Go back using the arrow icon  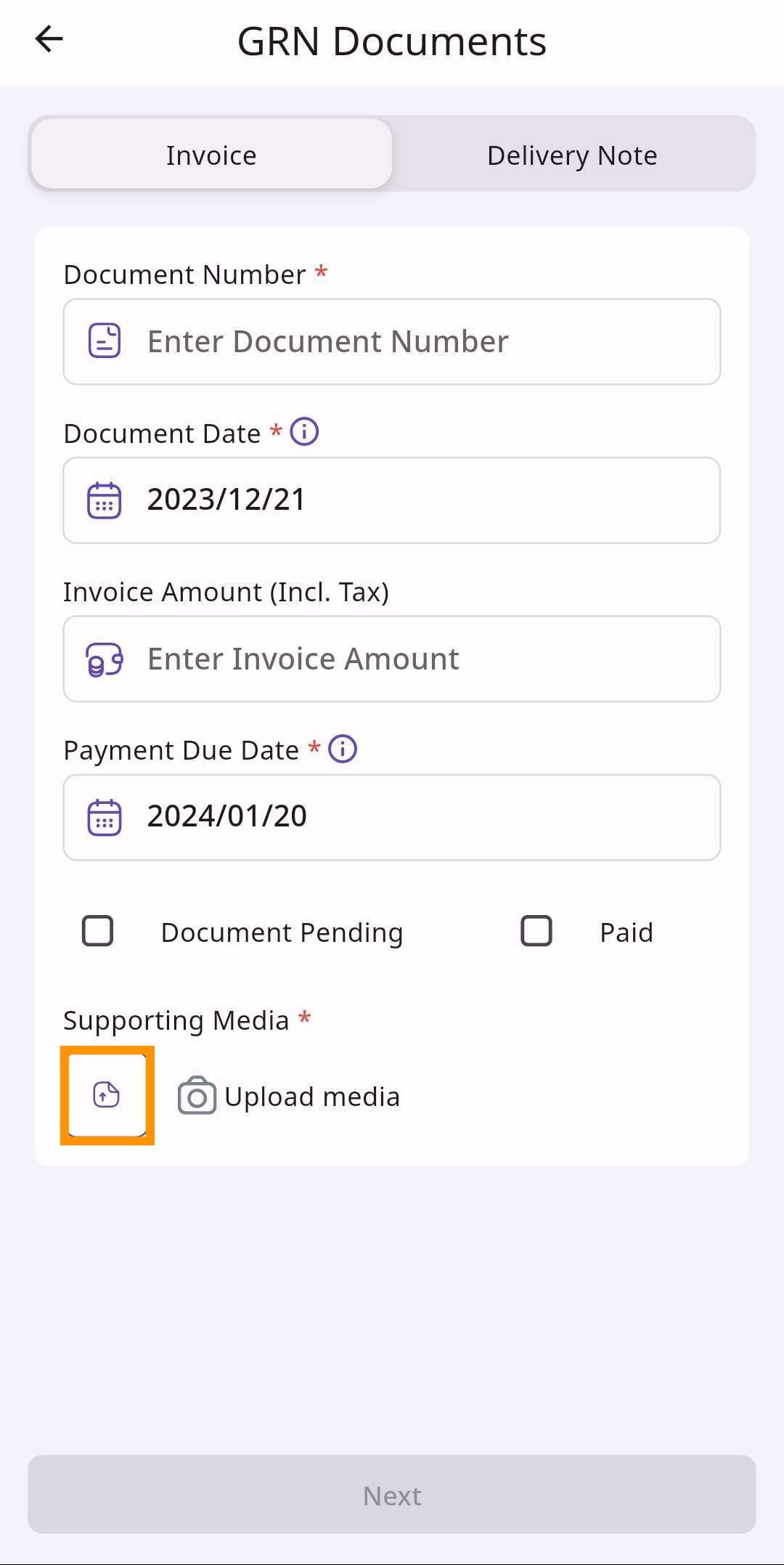[x=49, y=39]
